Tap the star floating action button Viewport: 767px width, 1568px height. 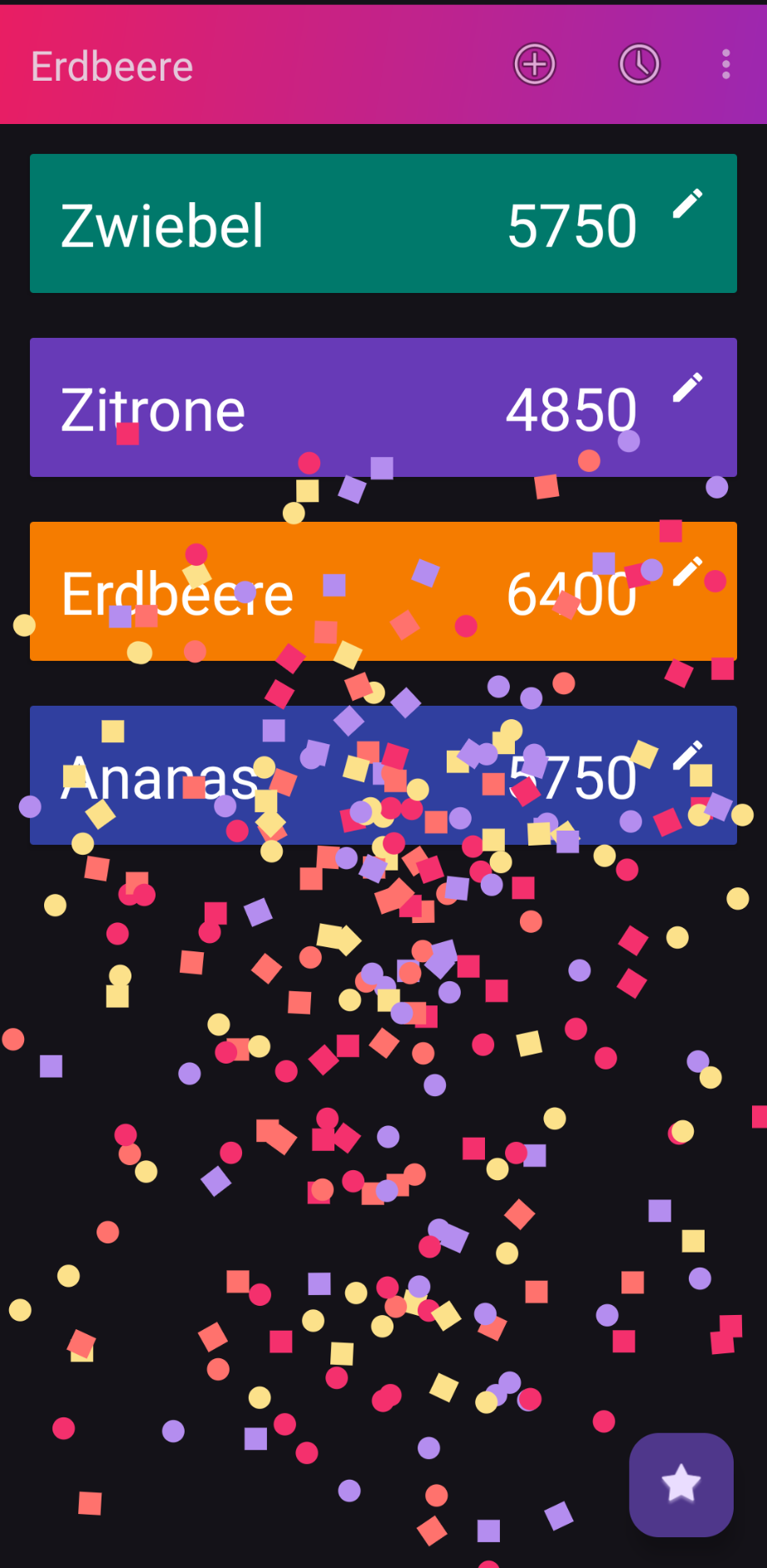680,1484
